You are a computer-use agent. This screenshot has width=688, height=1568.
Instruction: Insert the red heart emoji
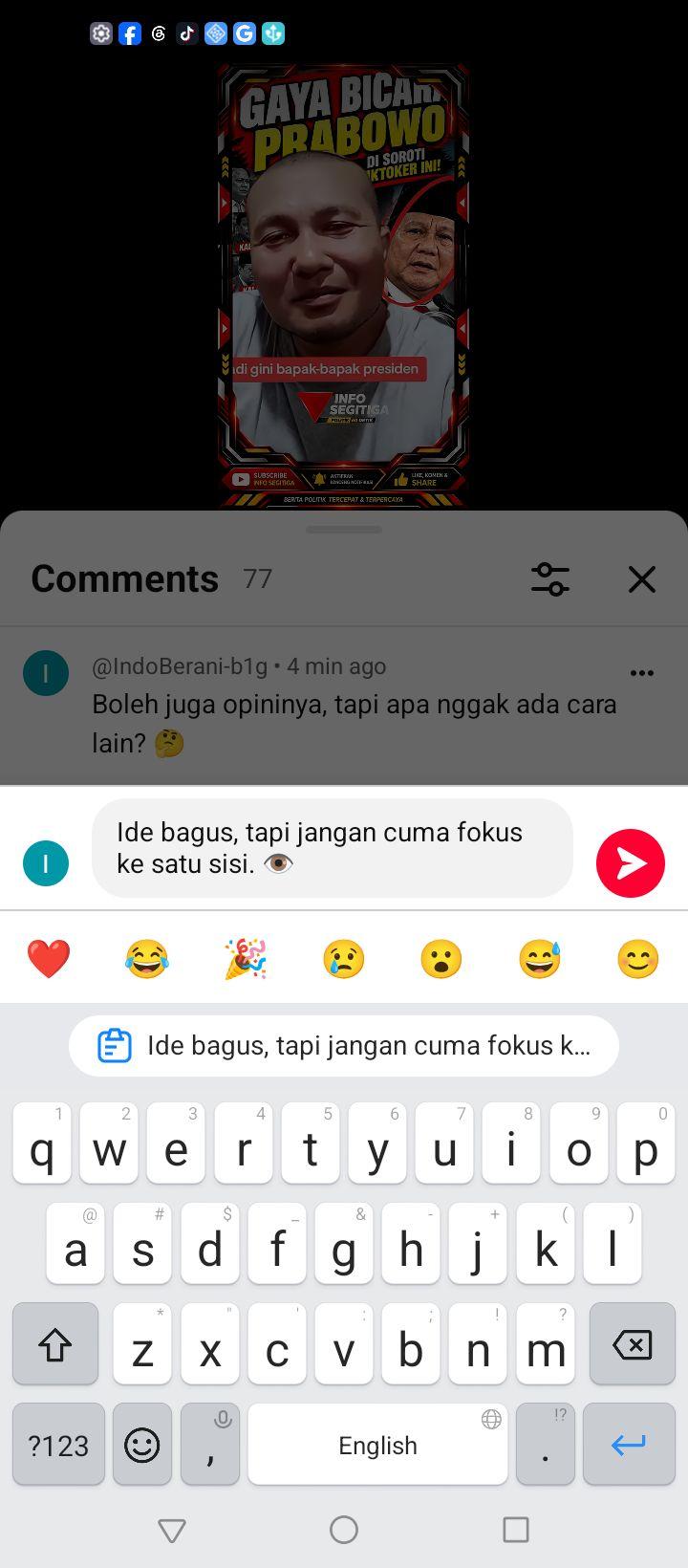pyautogui.click(x=49, y=958)
